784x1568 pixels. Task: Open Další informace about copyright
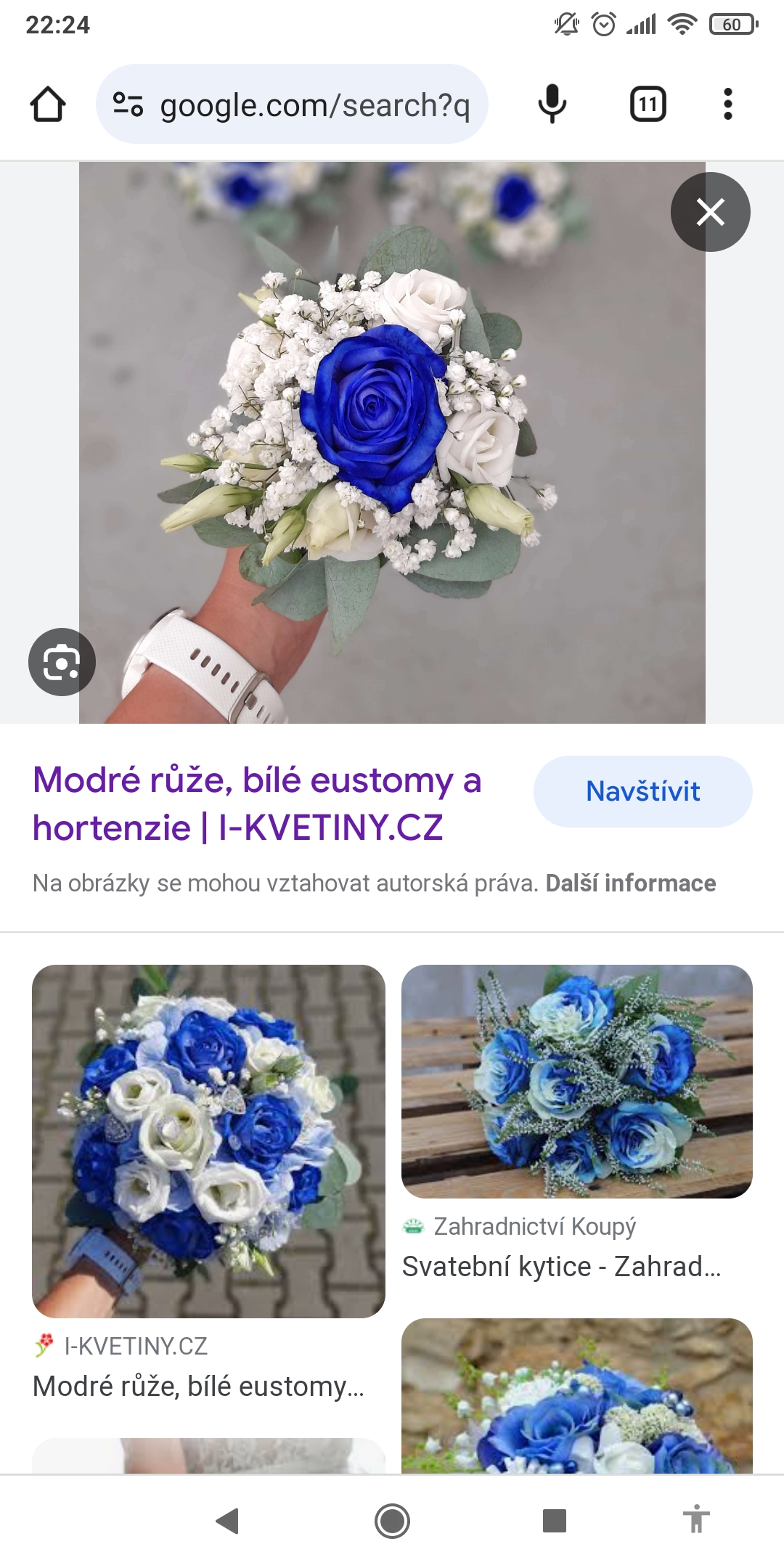click(630, 883)
